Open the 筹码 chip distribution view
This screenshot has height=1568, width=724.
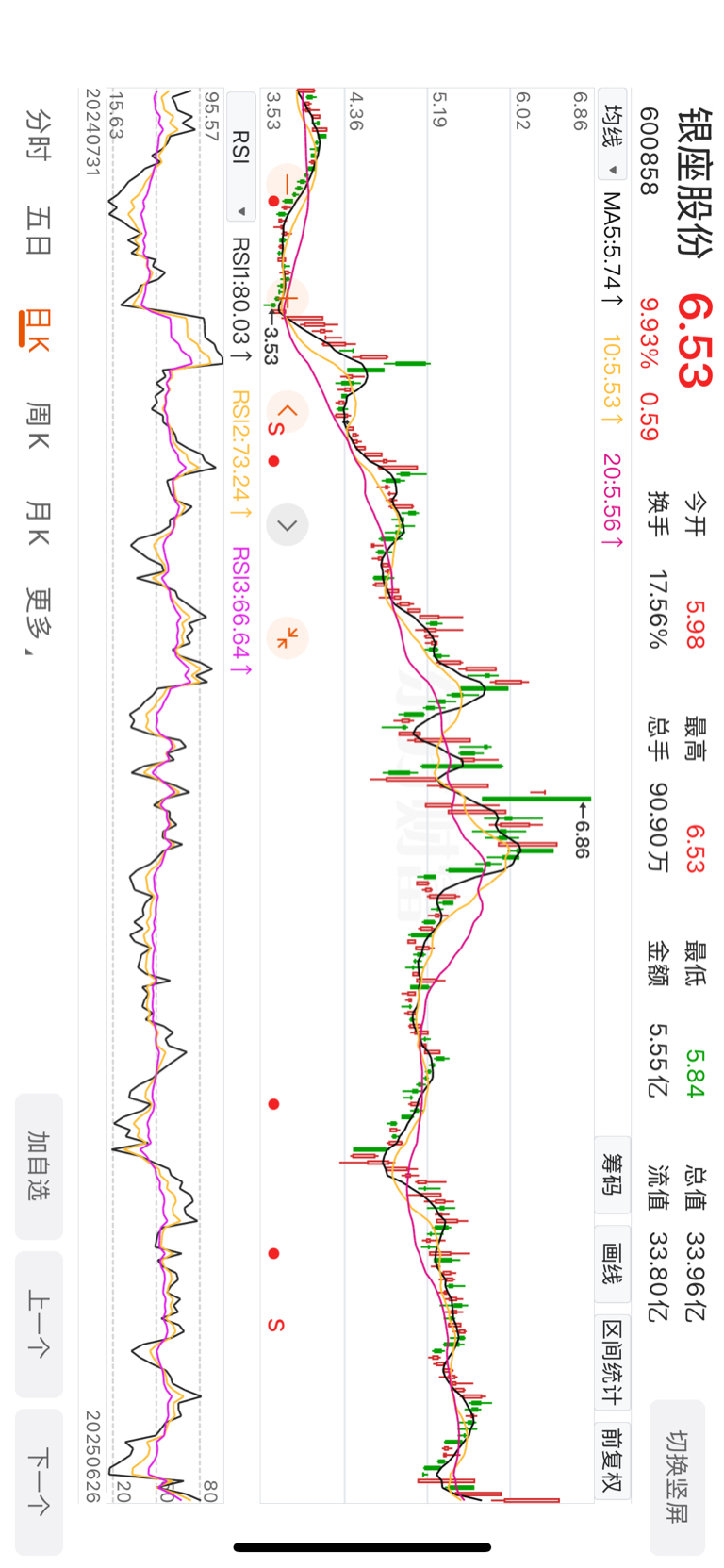(613, 1174)
